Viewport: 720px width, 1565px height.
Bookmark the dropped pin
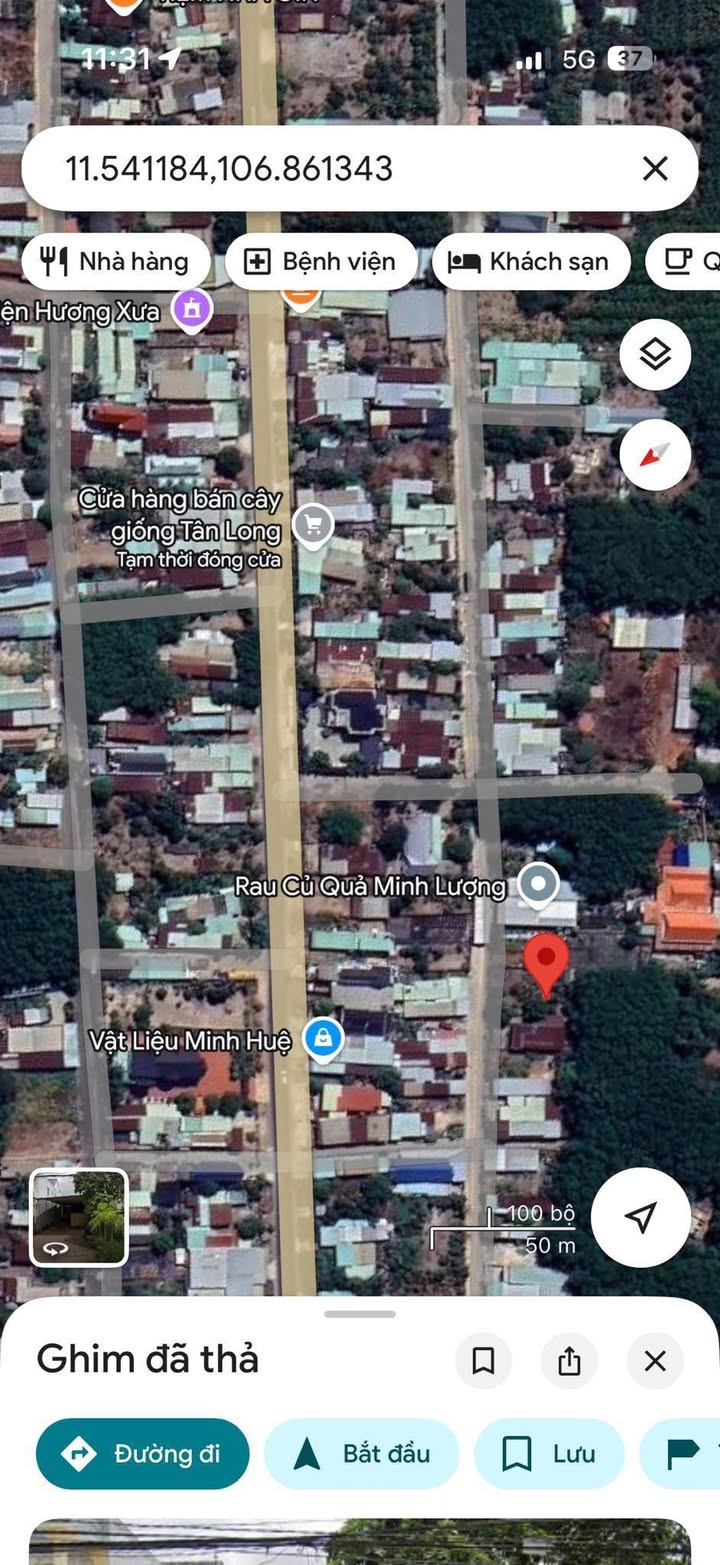pos(483,1361)
